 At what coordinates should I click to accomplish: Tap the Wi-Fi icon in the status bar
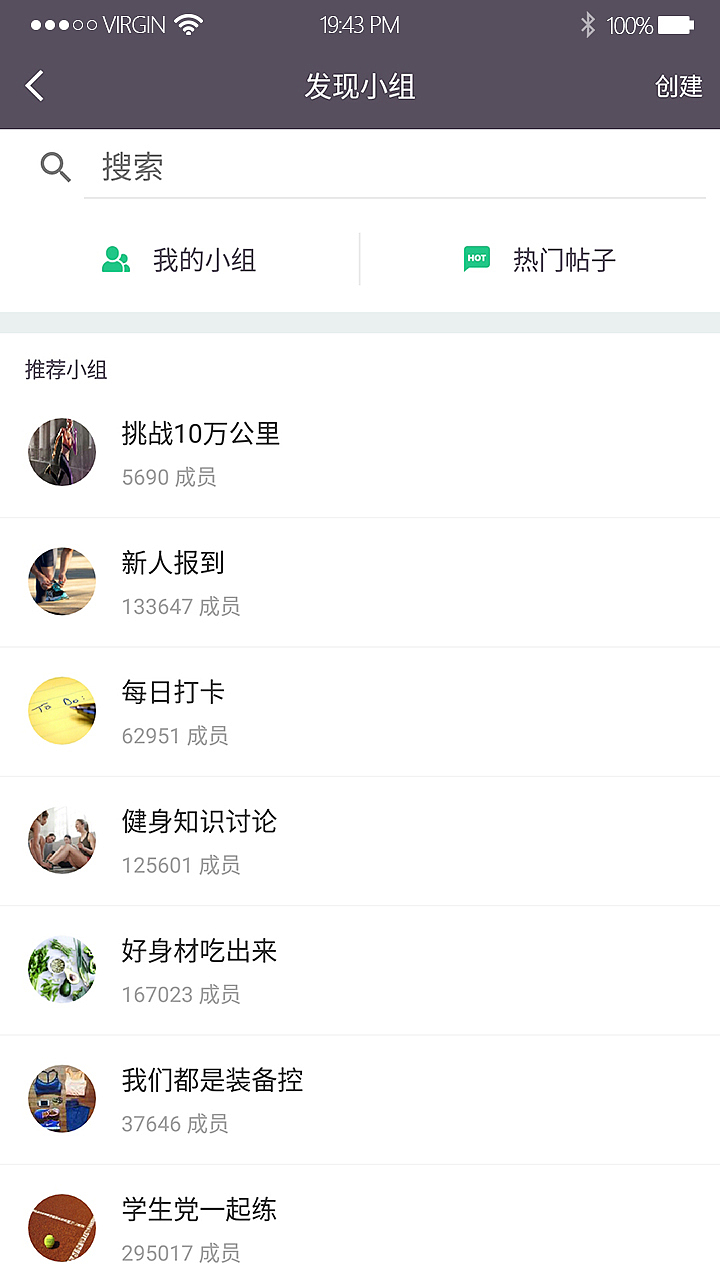tap(186, 24)
